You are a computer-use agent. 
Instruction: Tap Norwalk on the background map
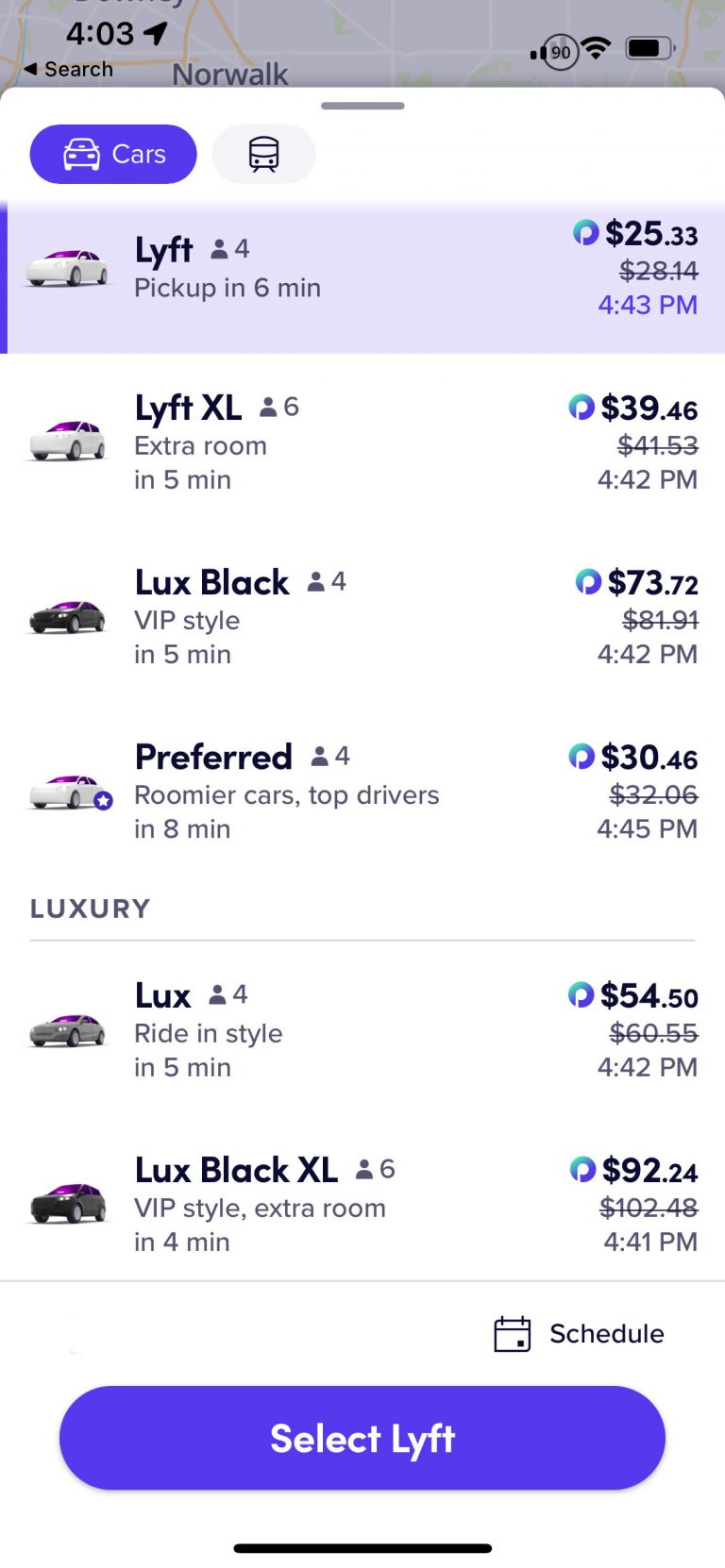click(x=229, y=75)
